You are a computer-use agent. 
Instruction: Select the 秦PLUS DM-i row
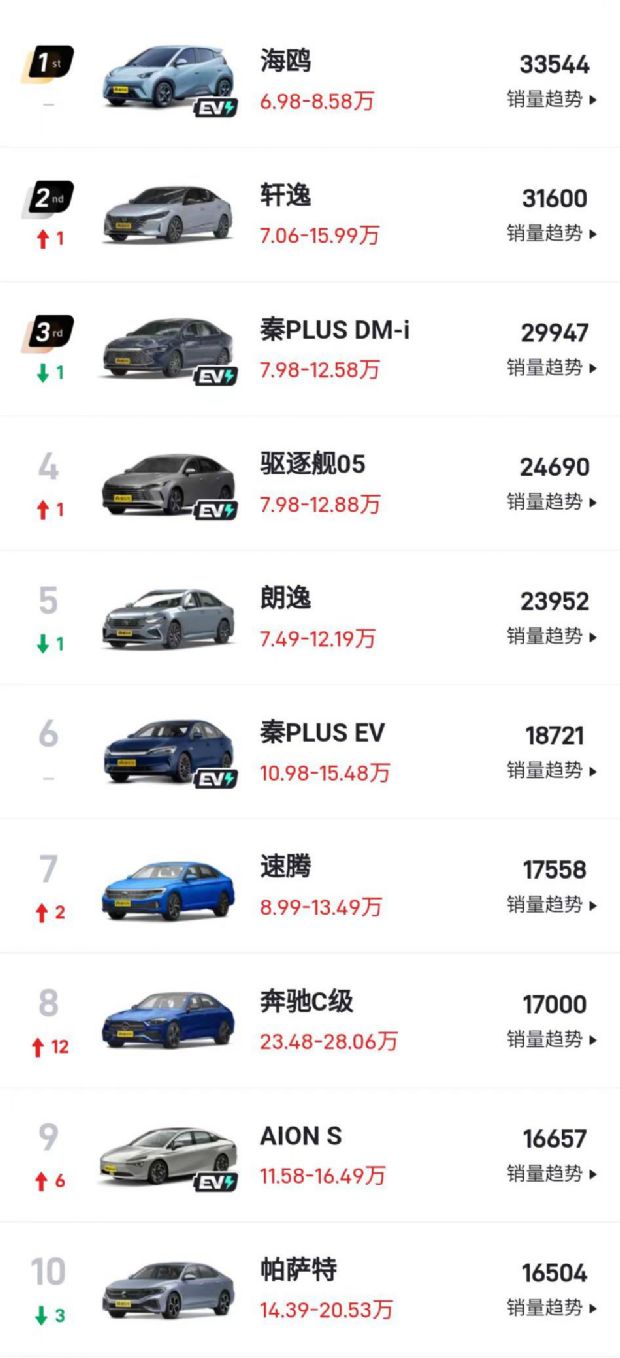tap(334, 330)
